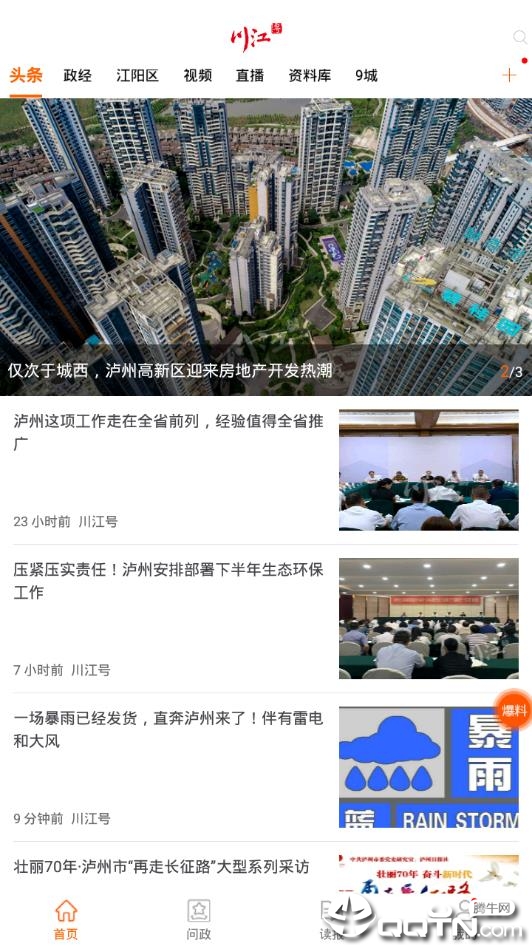The image size is (532, 946).
Task: Tap the plus icon to add channels
Action: 509,75
